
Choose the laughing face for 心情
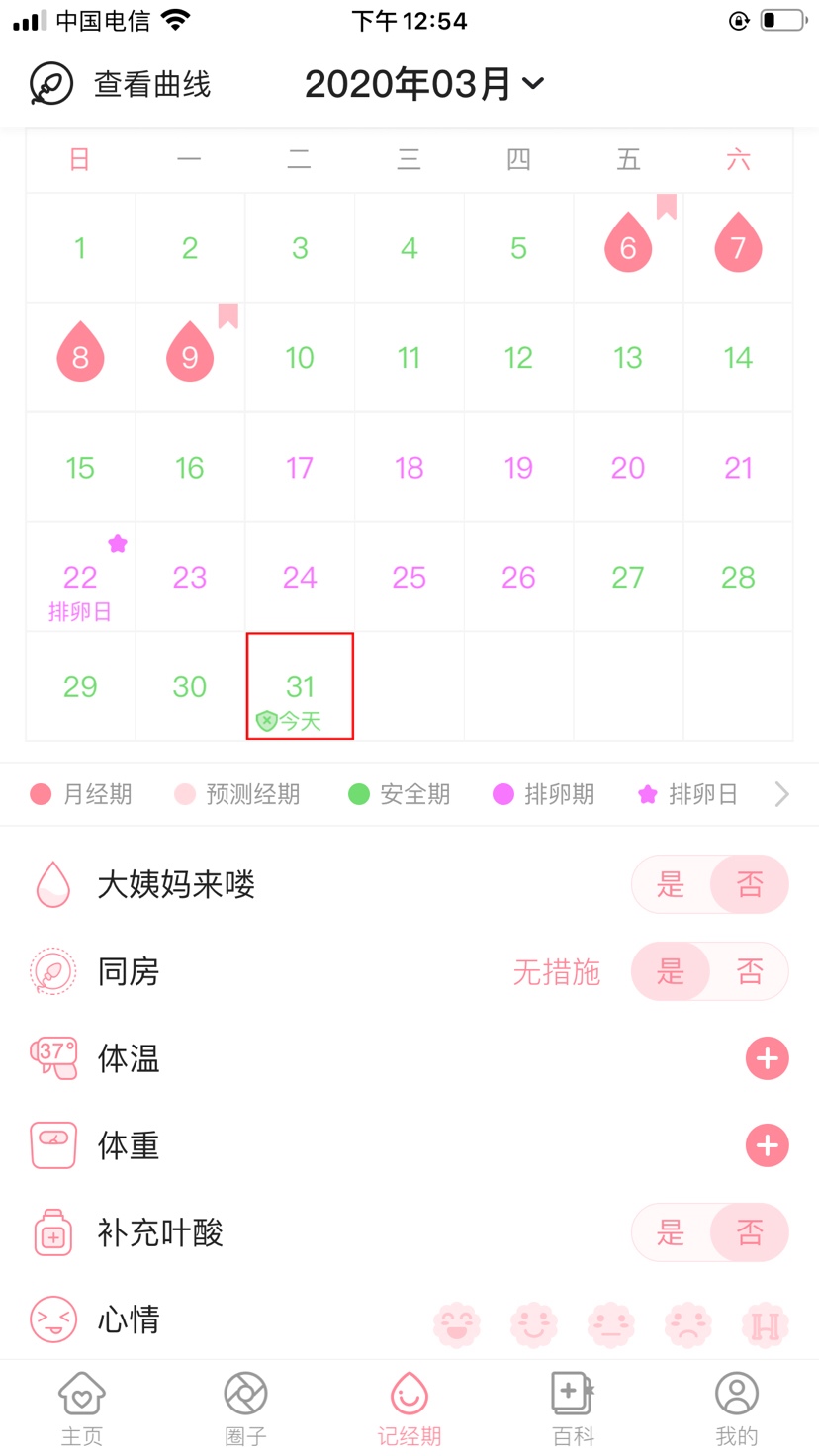click(x=457, y=1323)
